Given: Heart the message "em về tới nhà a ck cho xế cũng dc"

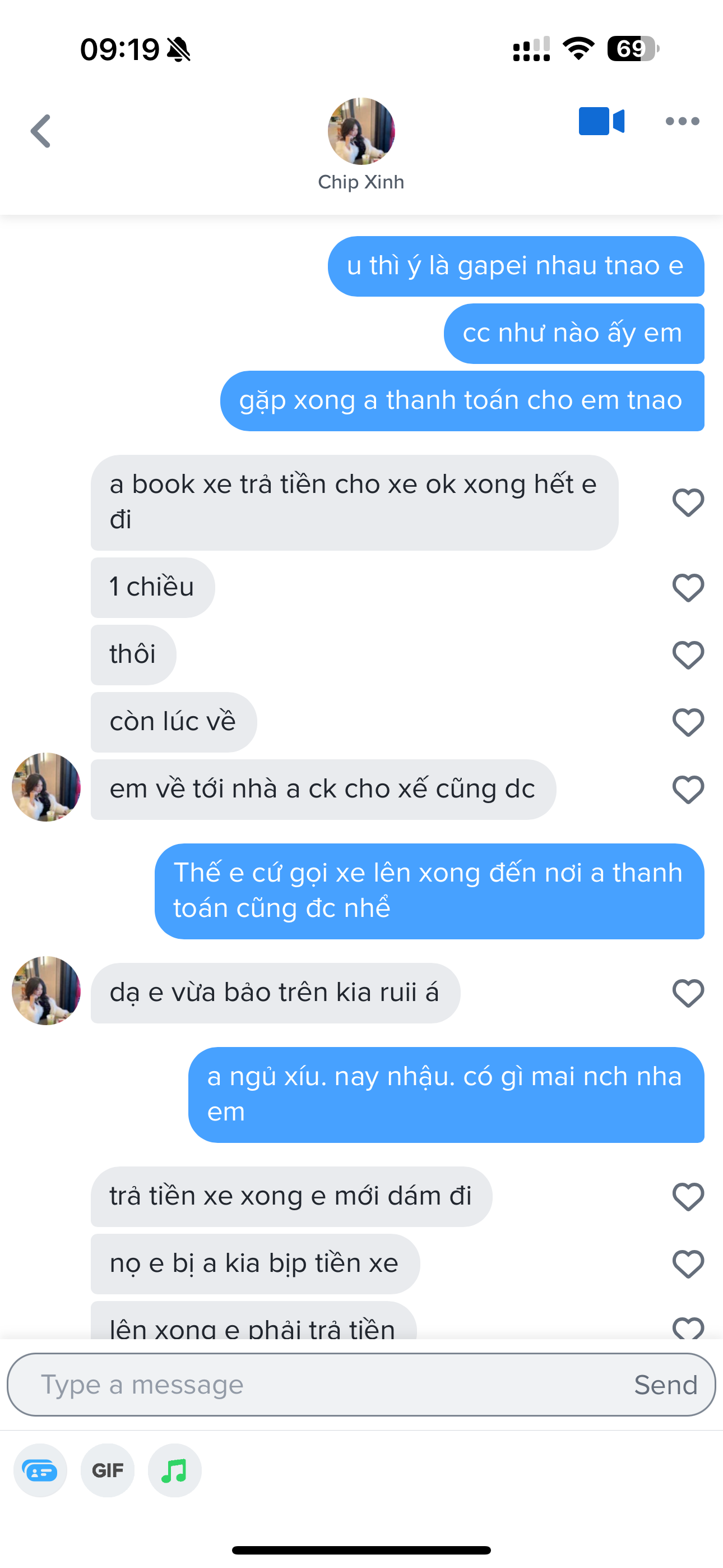Looking at the screenshot, I should tap(688, 790).
